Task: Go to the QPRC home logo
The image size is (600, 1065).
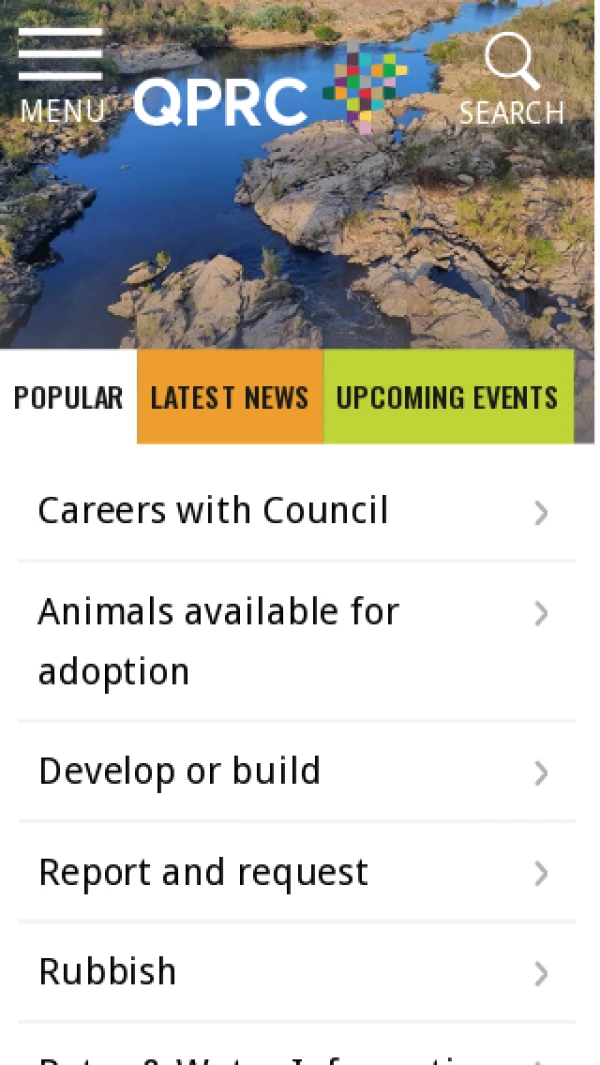Action: [270, 98]
